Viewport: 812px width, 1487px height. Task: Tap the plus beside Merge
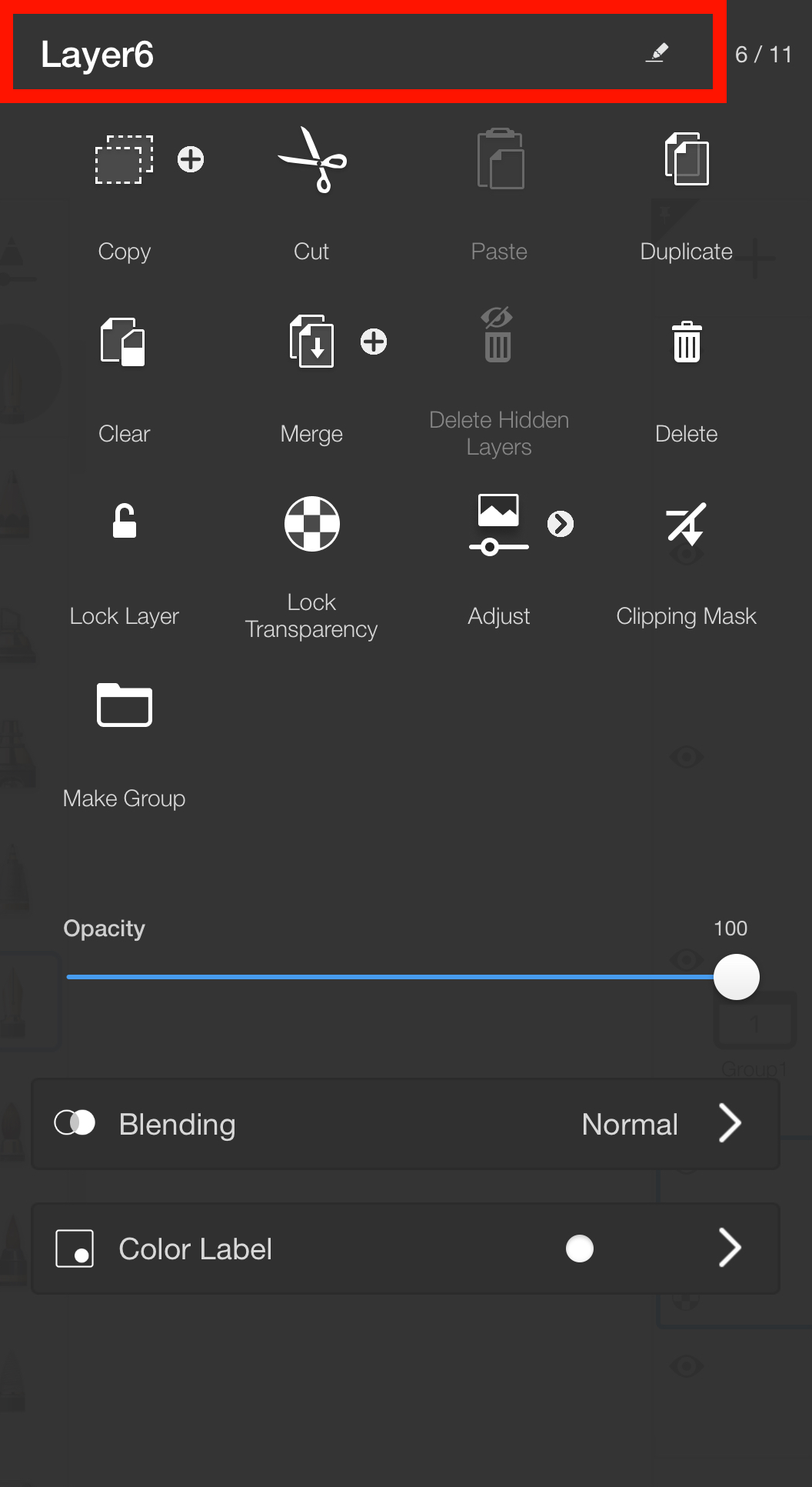(374, 342)
